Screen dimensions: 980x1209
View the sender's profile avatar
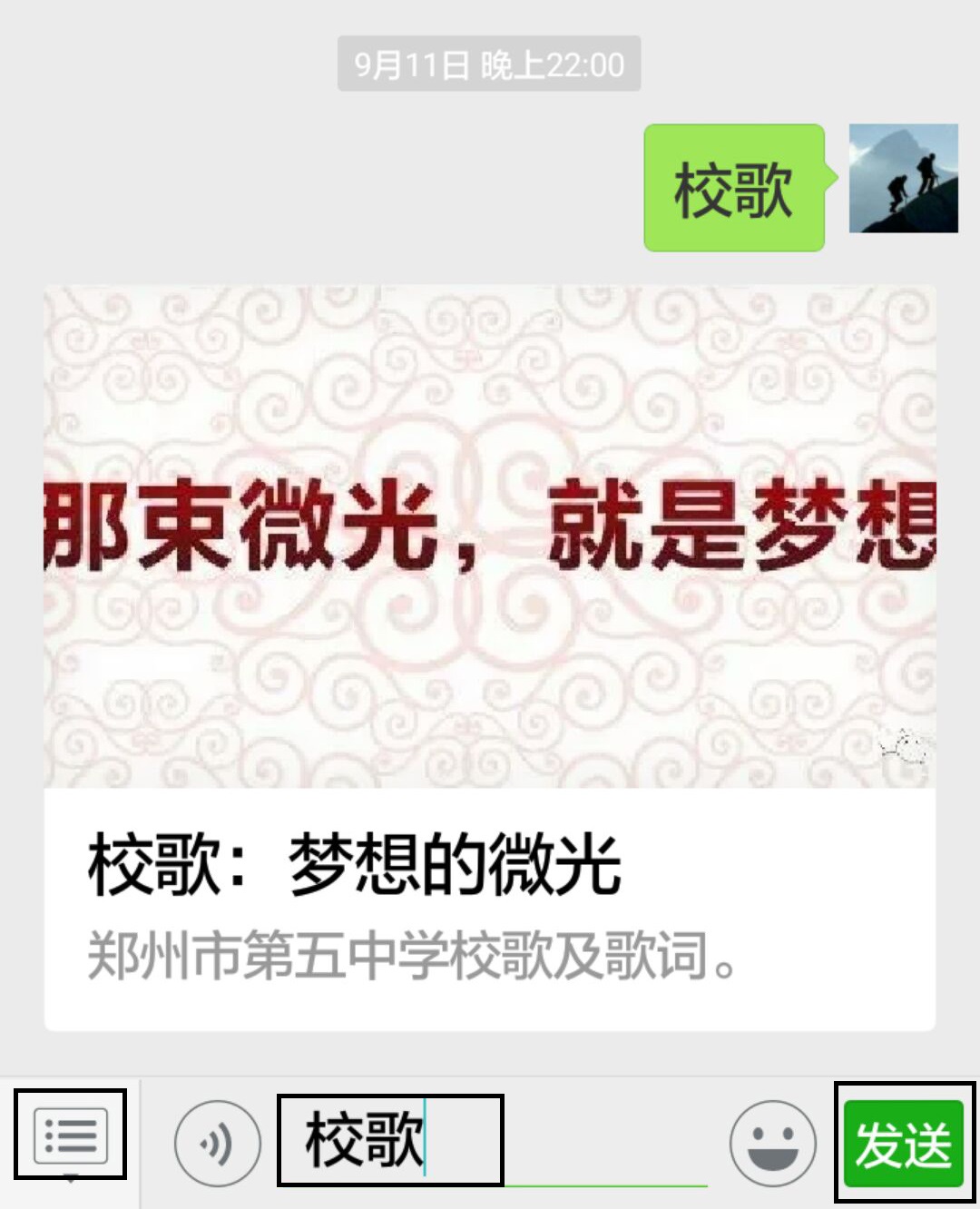(903, 179)
